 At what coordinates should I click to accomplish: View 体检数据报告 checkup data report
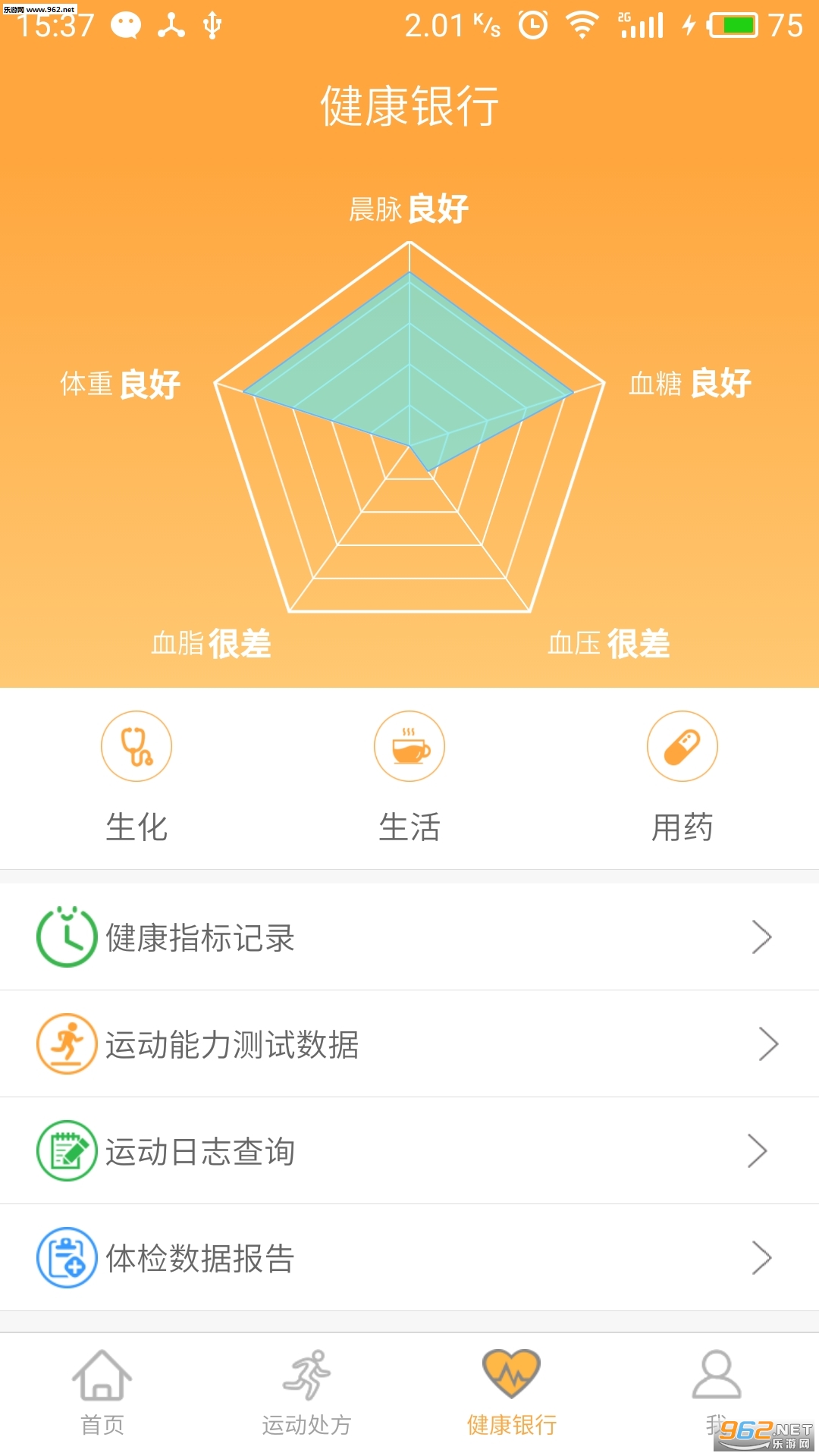coord(409,1258)
